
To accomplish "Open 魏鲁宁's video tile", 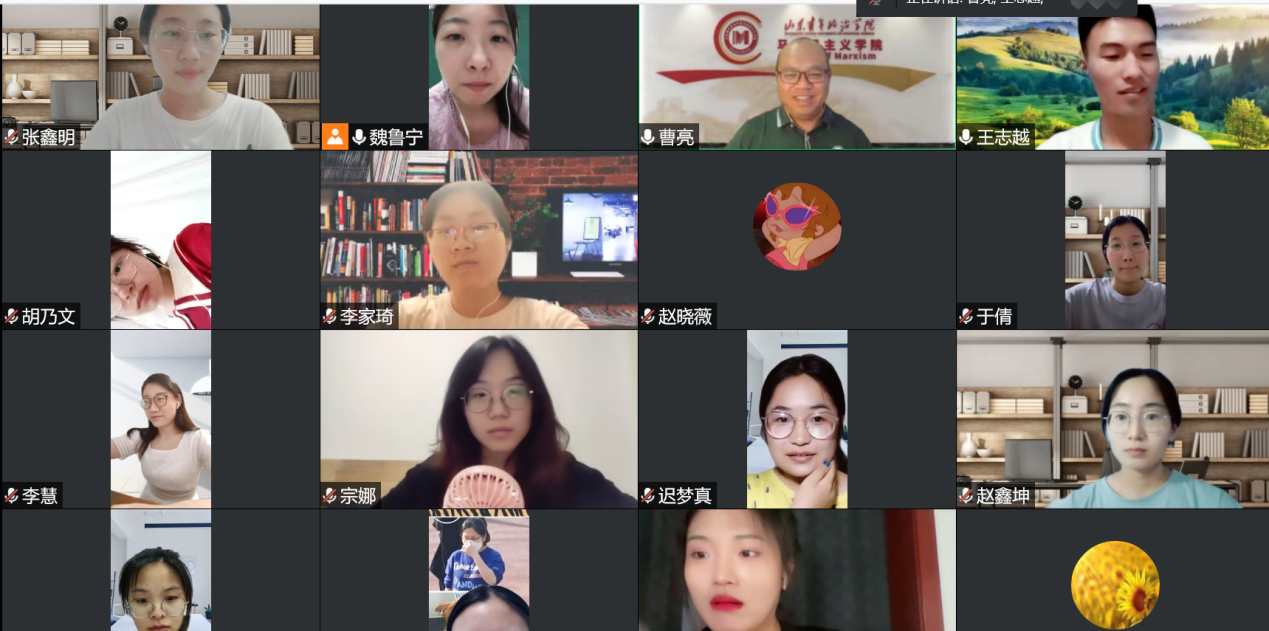I will pyautogui.click(x=479, y=76).
